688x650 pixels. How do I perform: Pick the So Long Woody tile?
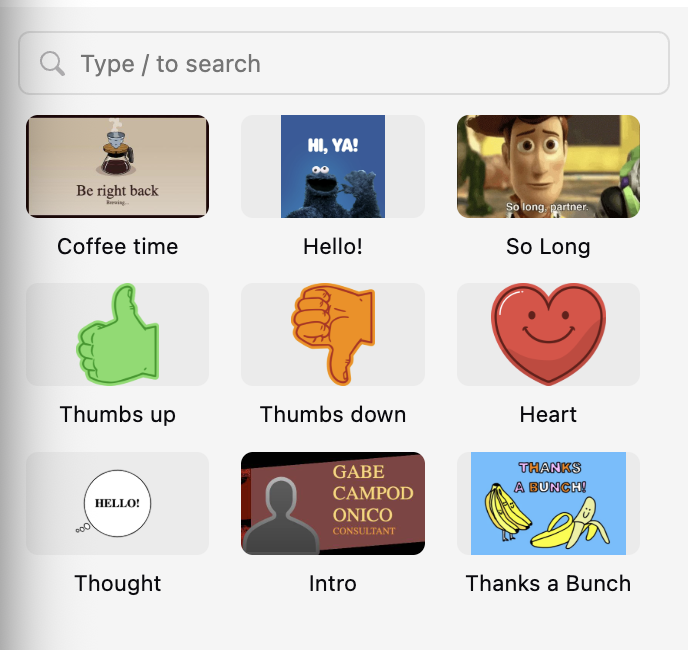[548, 167]
